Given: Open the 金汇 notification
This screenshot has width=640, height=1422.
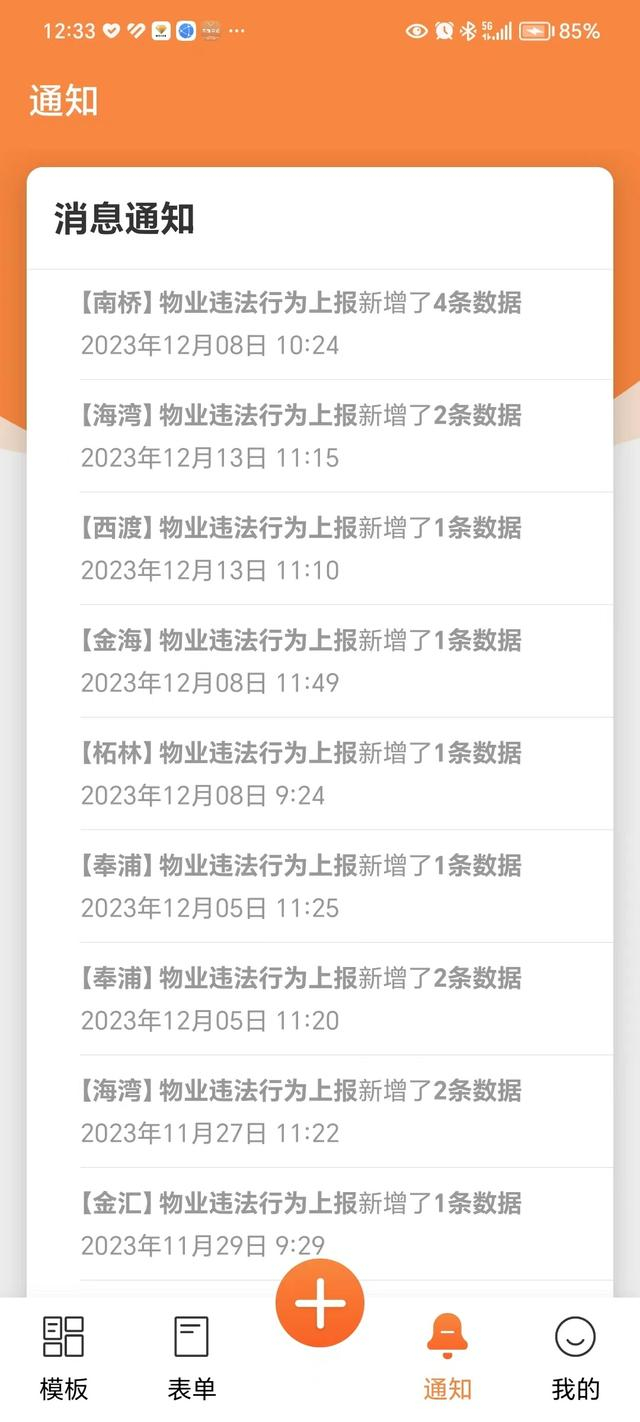Looking at the screenshot, I should [x=320, y=1223].
